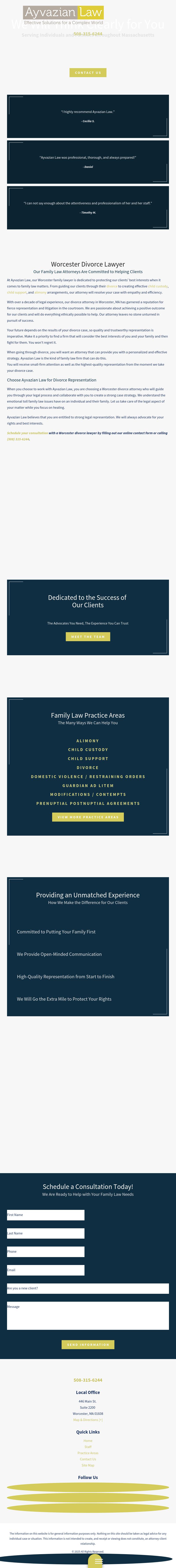Open the Guardian Ad Litem practice area

pyautogui.click(x=88, y=786)
